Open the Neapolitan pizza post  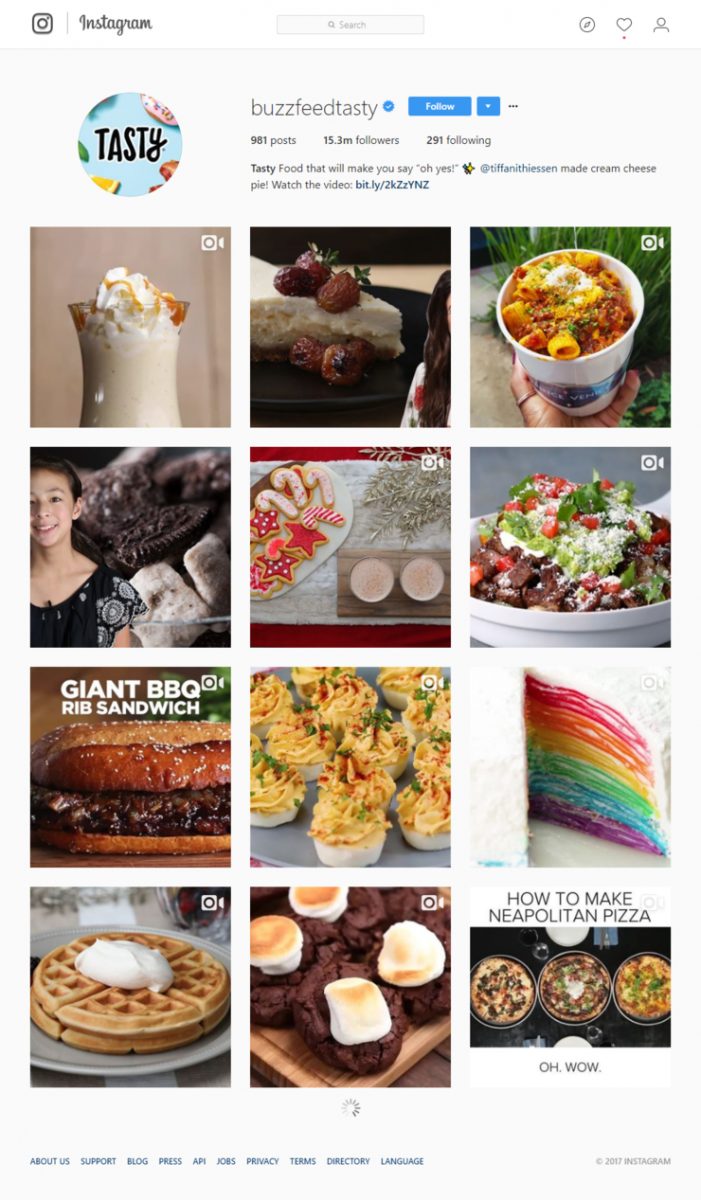click(x=570, y=987)
